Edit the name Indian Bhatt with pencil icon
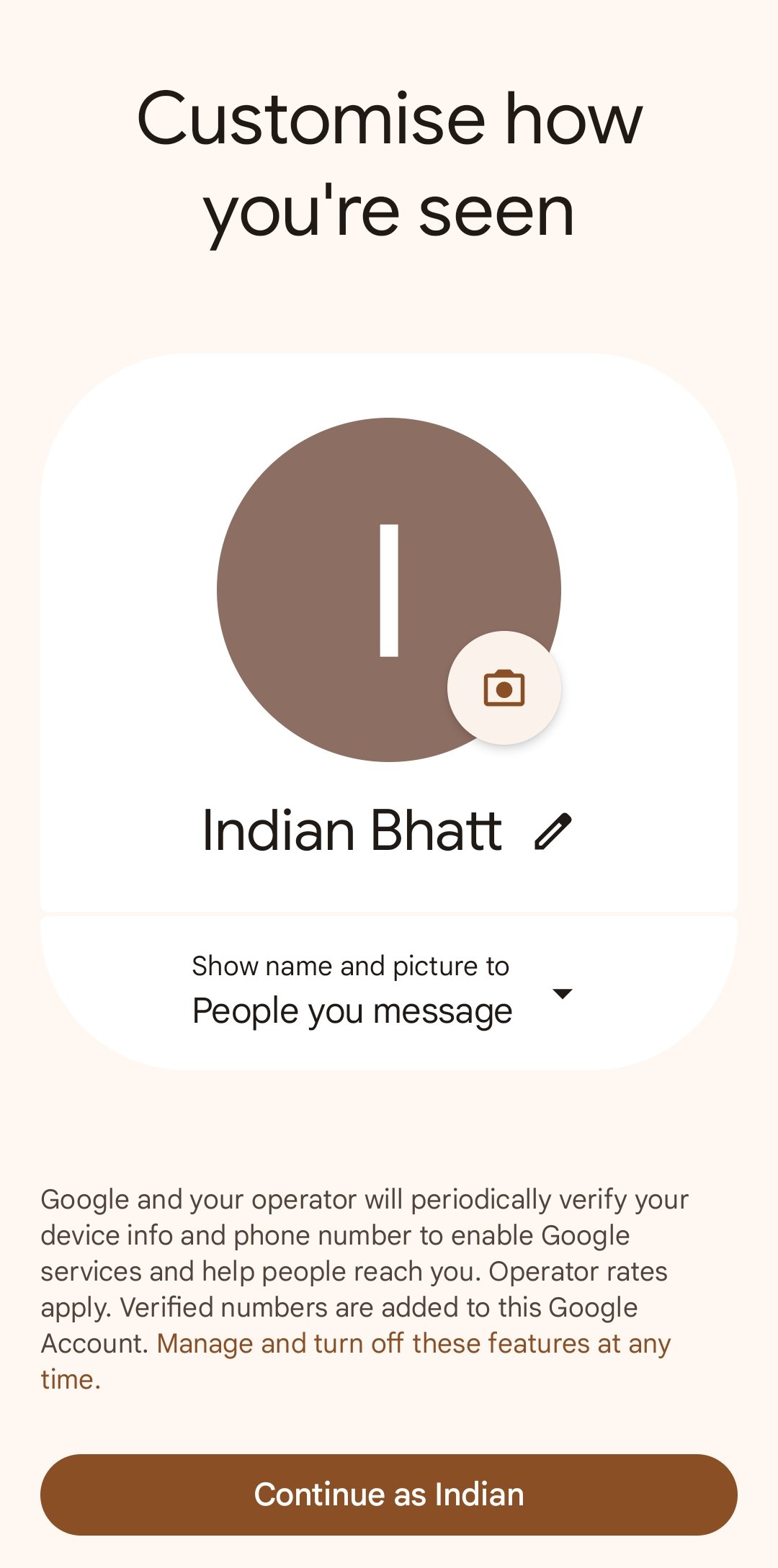 click(553, 831)
